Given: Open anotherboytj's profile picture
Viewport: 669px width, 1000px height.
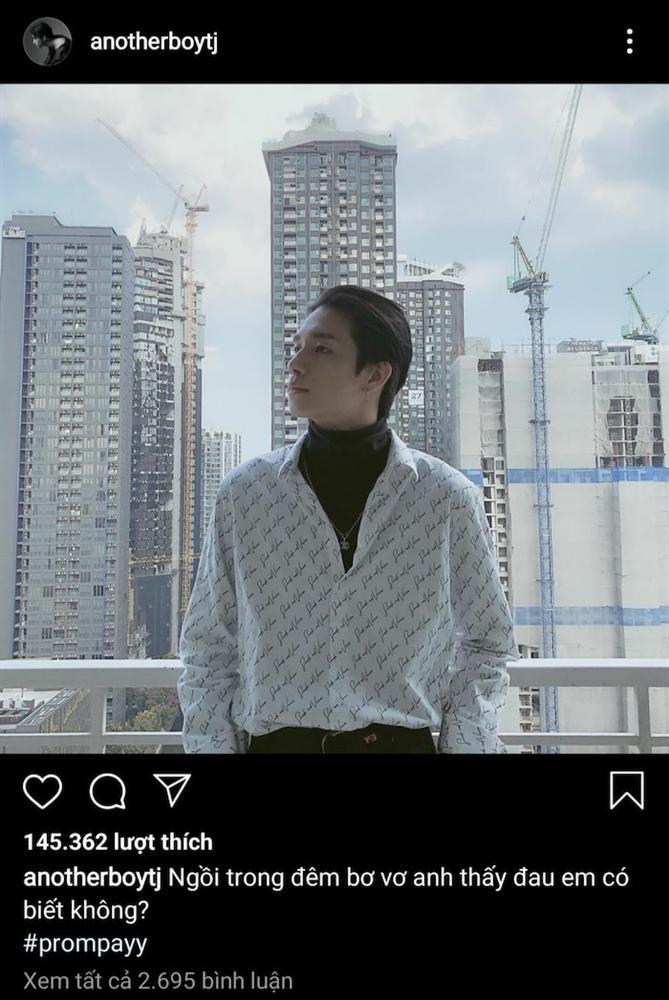Looking at the screenshot, I should pos(47,42).
